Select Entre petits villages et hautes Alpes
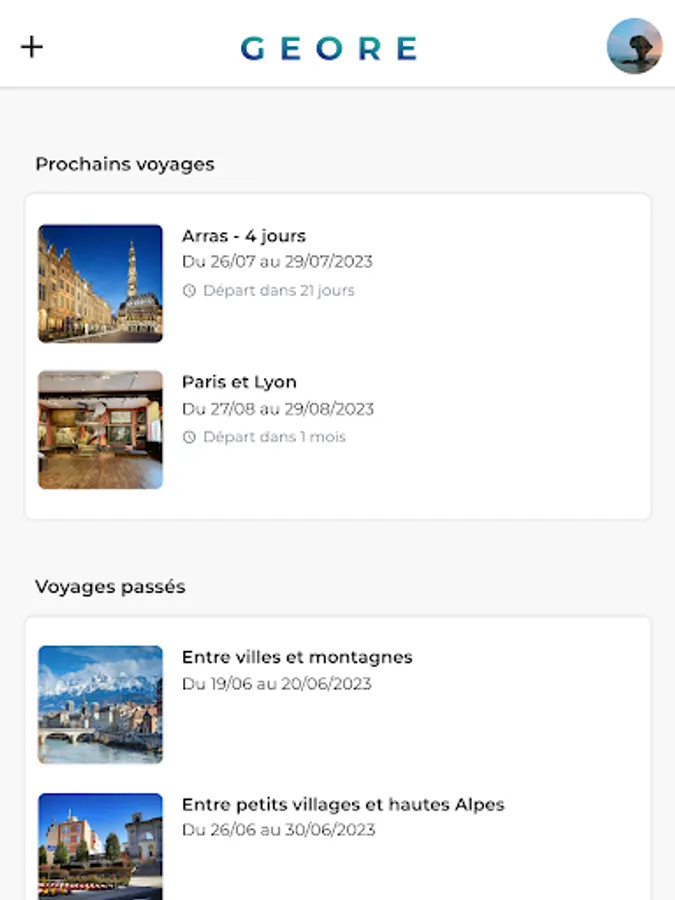Image resolution: width=675 pixels, height=900 pixels. [343, 805]
